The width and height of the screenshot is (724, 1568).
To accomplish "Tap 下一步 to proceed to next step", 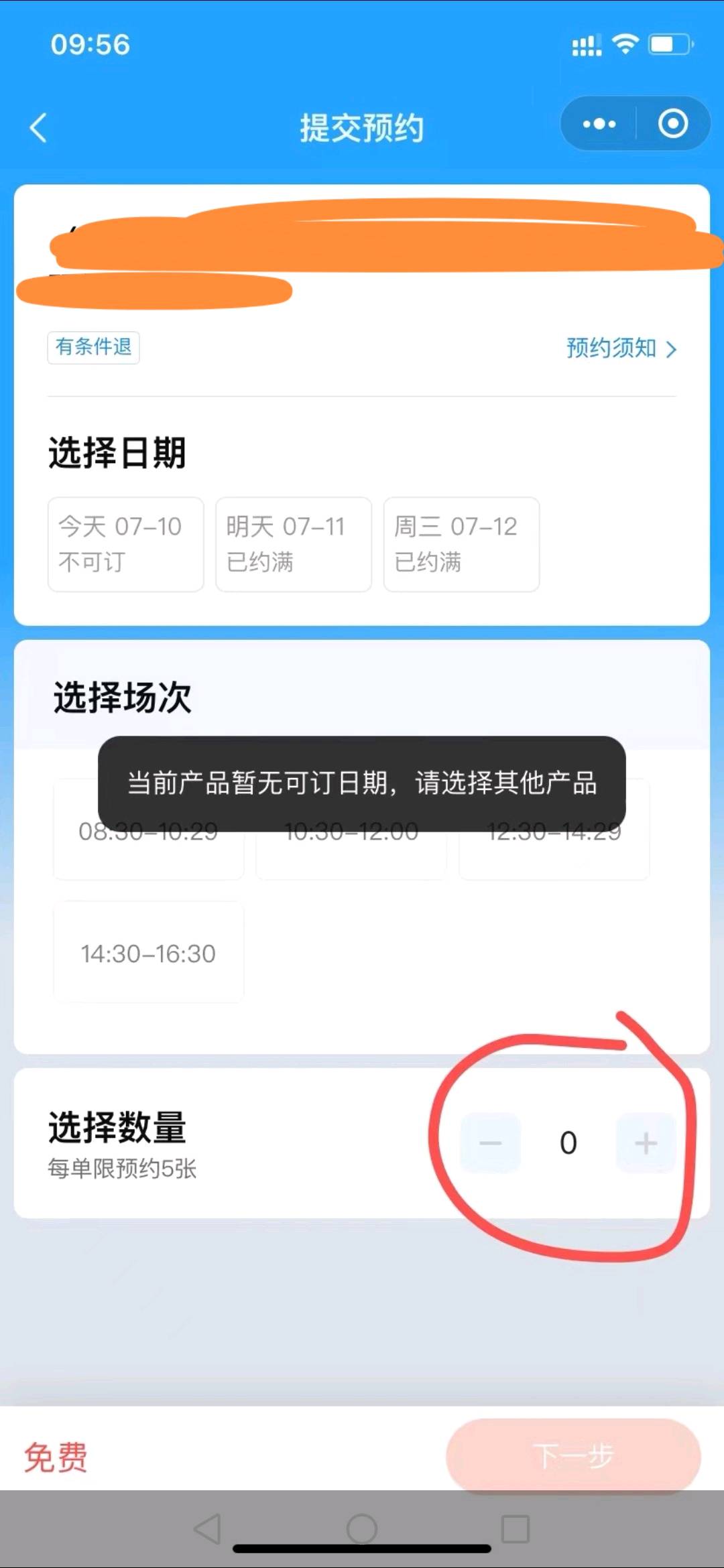I will [x=573, y=1455].
